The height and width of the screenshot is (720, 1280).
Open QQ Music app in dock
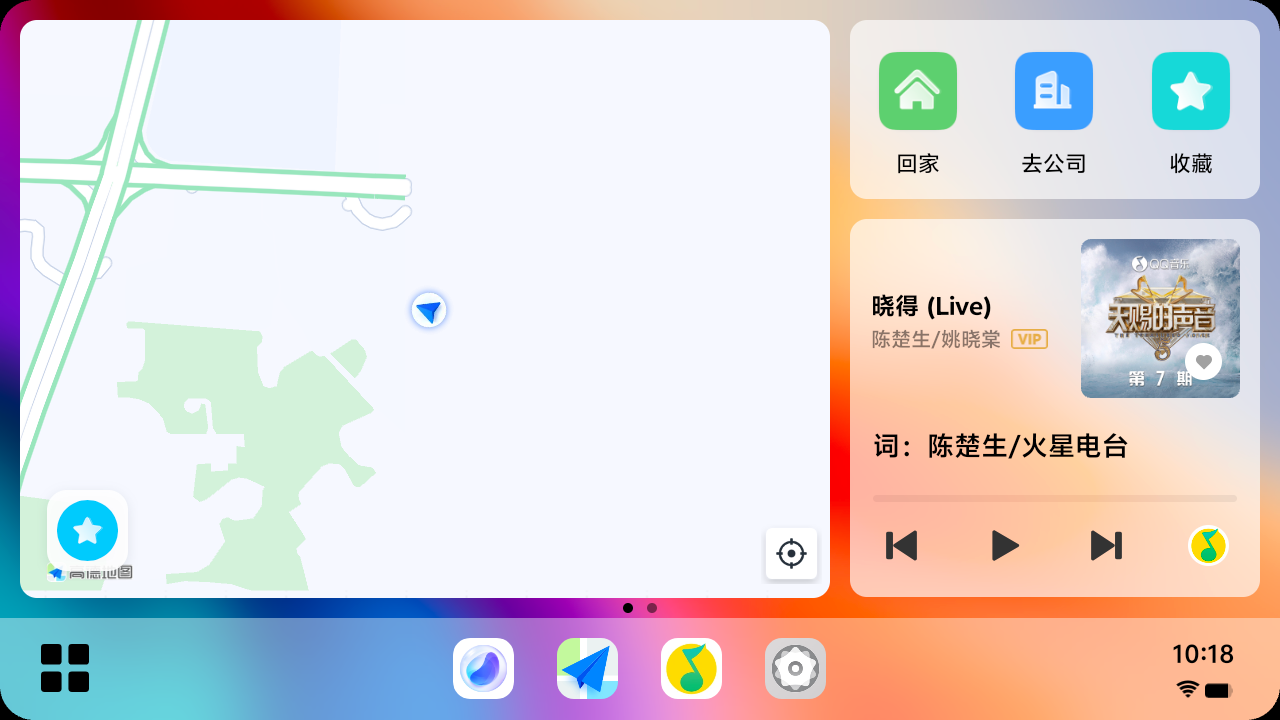pyautogui.click(x=691, y=668)
